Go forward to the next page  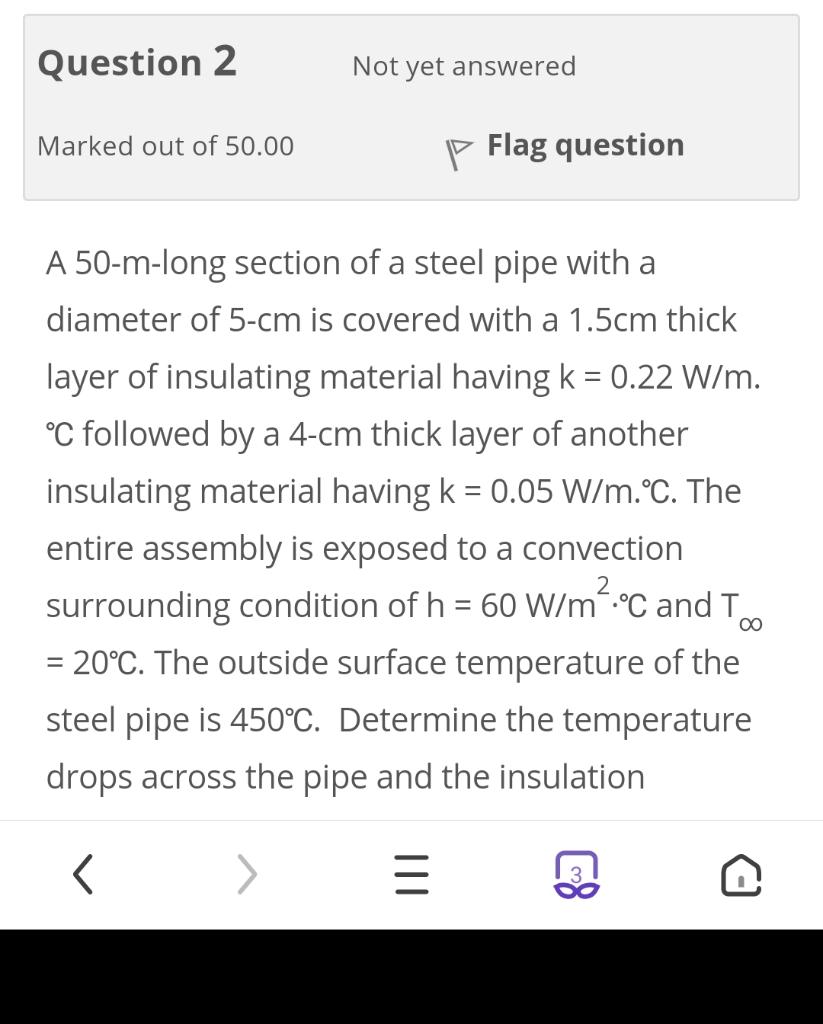click(247, 874)
